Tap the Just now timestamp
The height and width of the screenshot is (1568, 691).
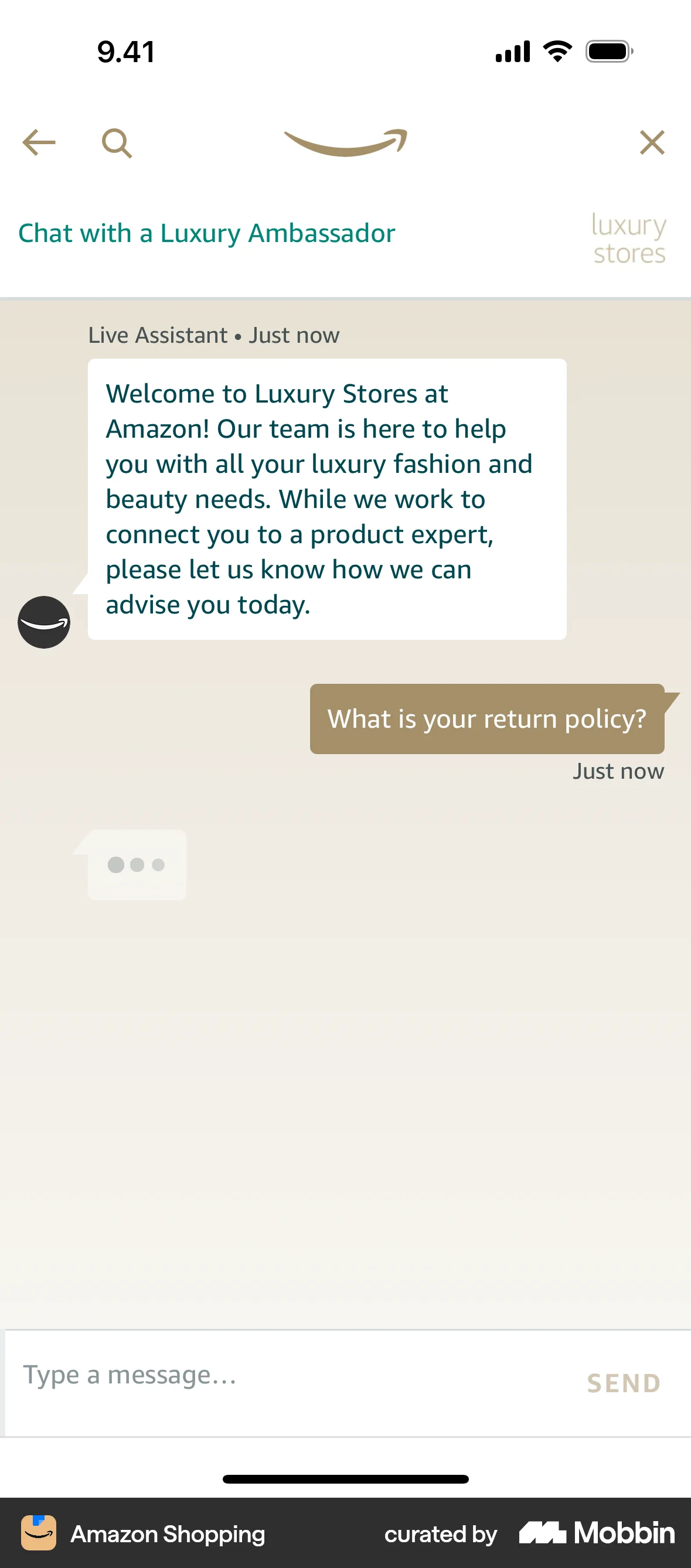point(618,771)
